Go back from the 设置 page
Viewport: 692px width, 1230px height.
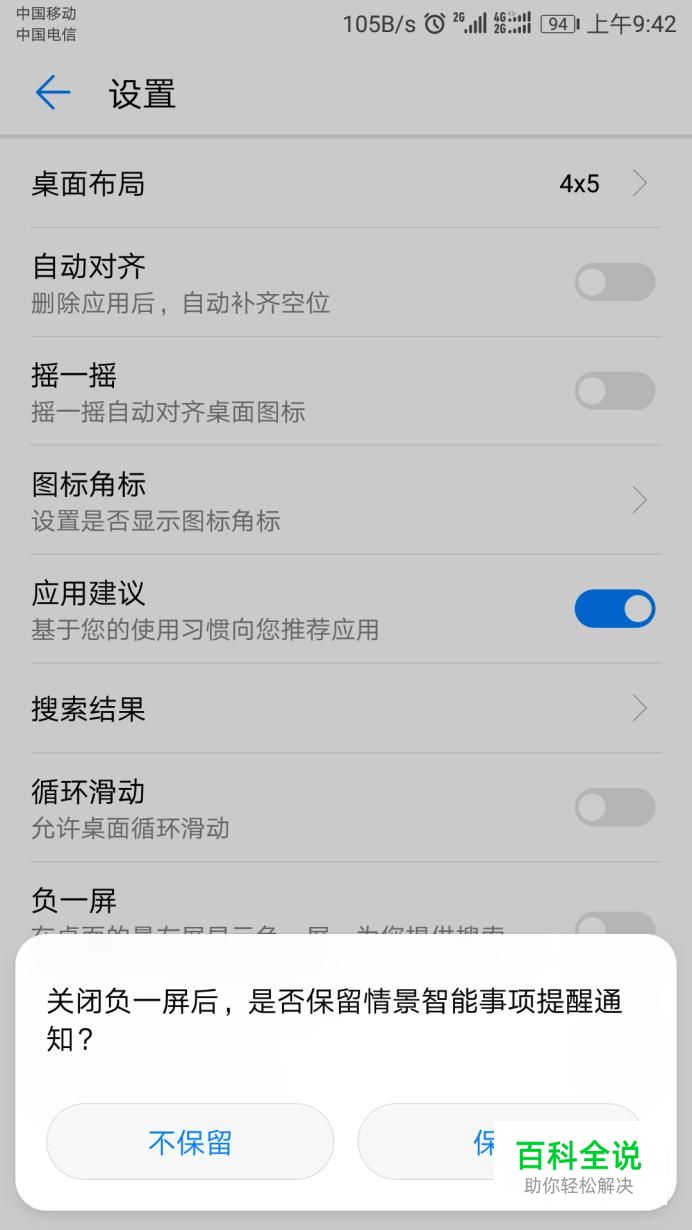click(53, 94)
